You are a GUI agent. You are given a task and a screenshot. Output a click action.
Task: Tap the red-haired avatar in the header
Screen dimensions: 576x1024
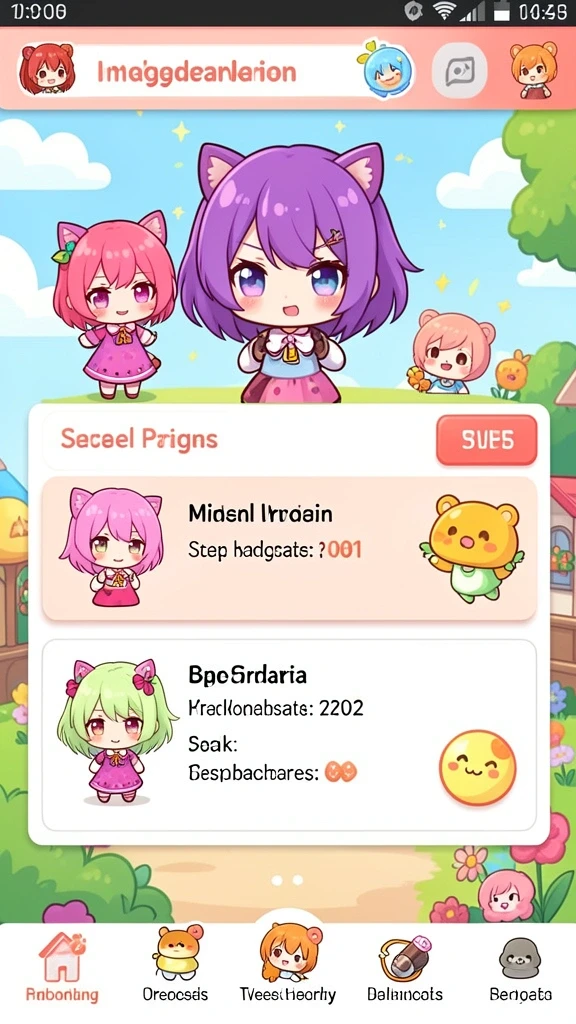(46, 69)
